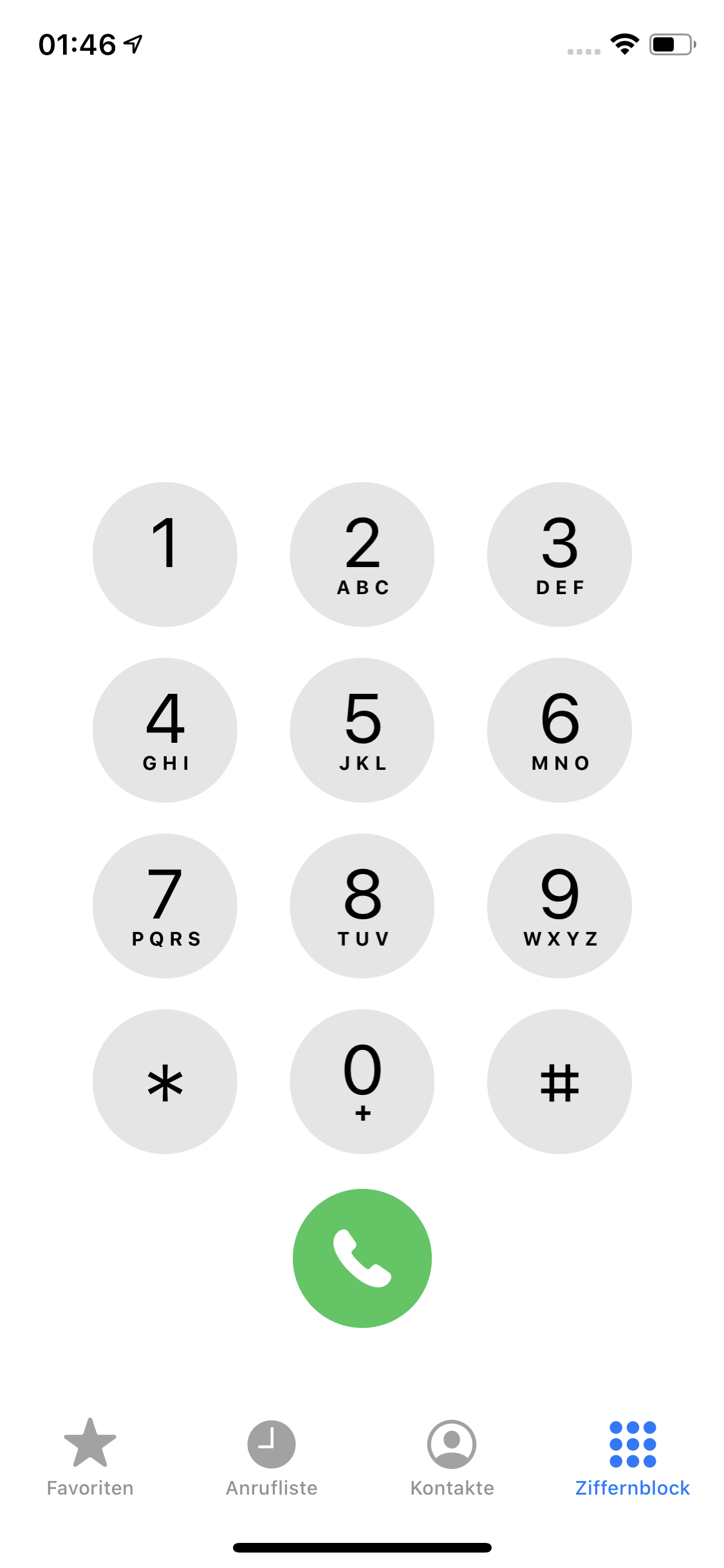Tap the asterisk key
Screen dimensions: 724x1568
click(x=165, y=1081)
